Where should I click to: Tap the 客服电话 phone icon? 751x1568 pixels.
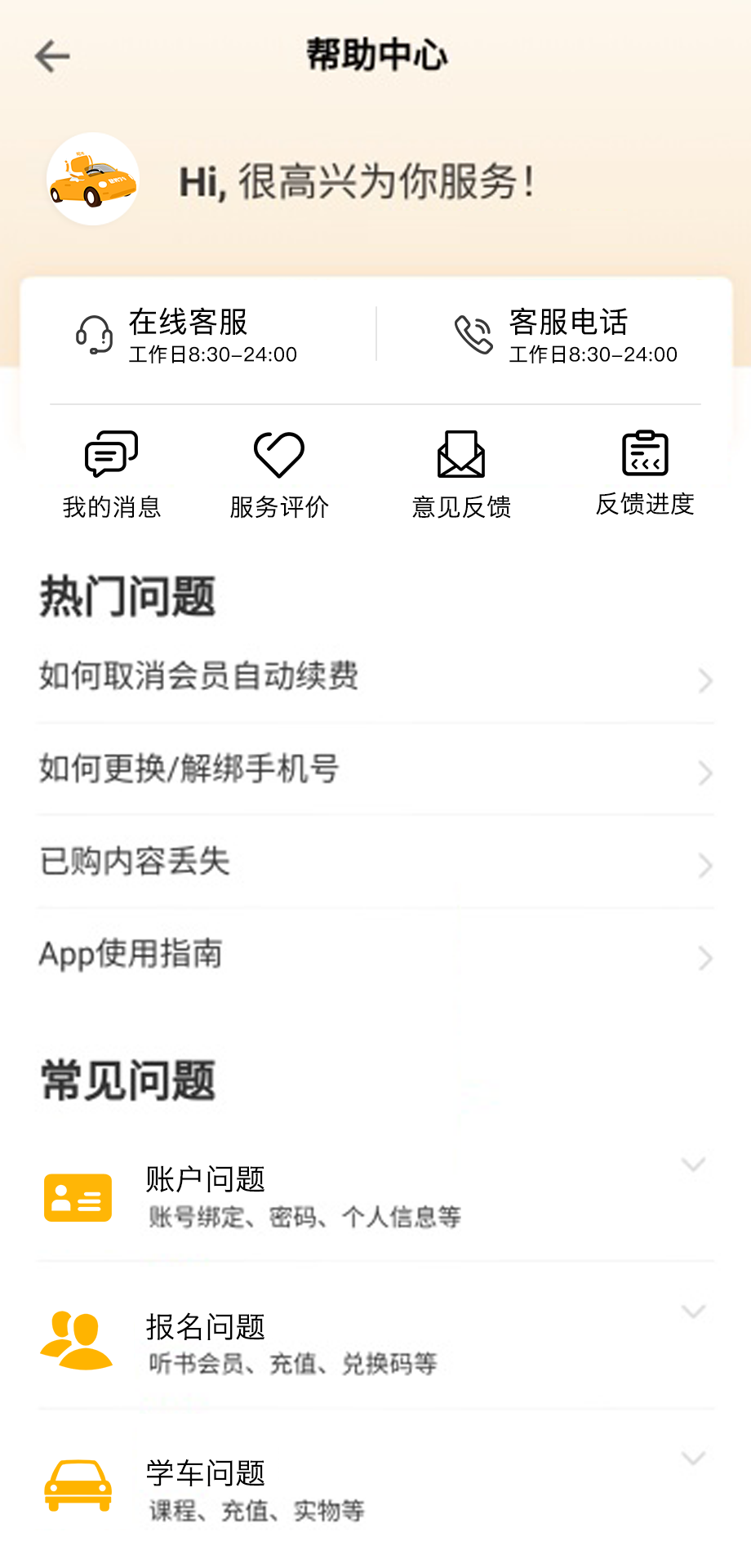coord(473,335)
